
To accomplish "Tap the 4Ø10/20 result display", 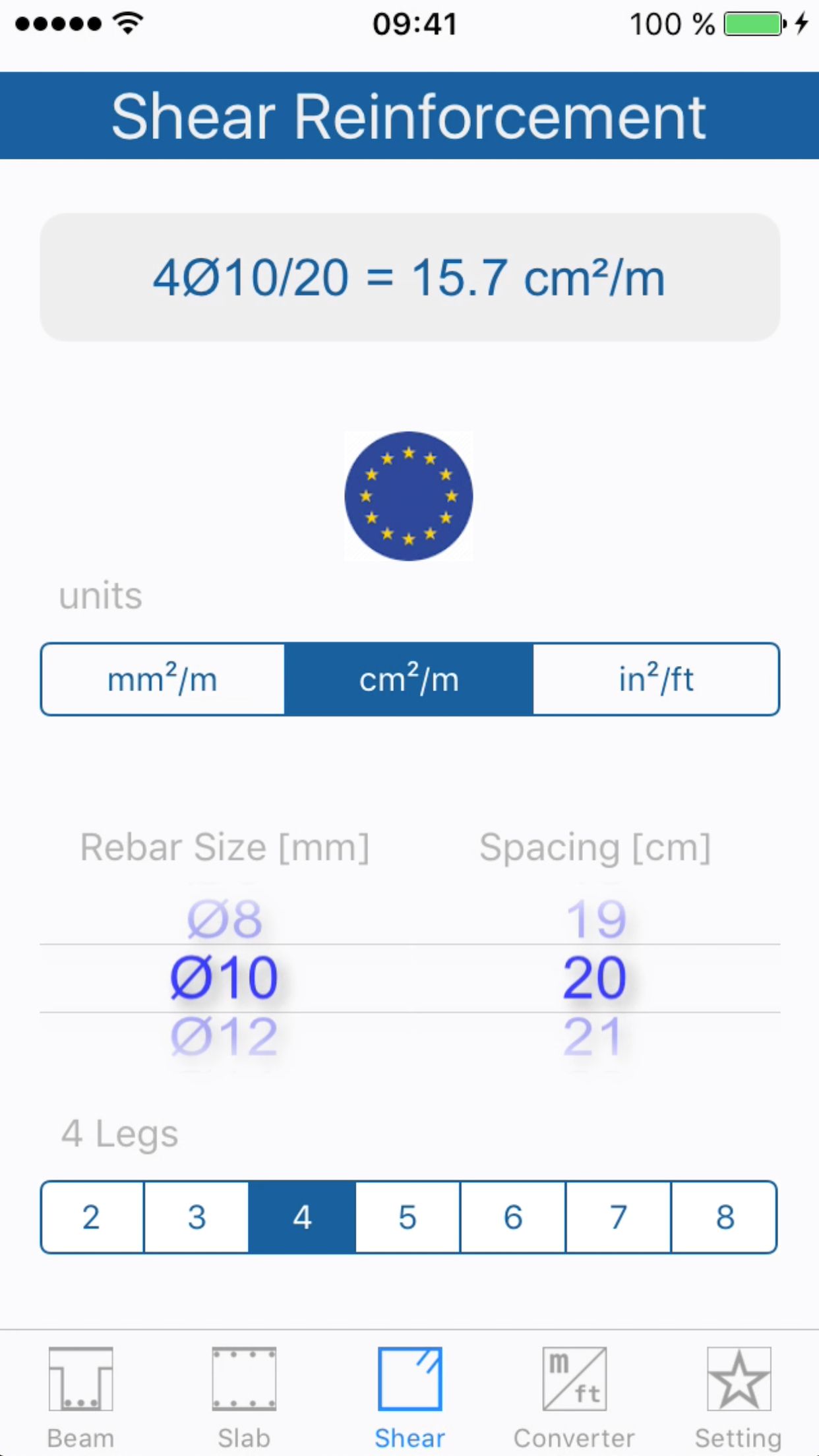I will click(x=409, y=278).
